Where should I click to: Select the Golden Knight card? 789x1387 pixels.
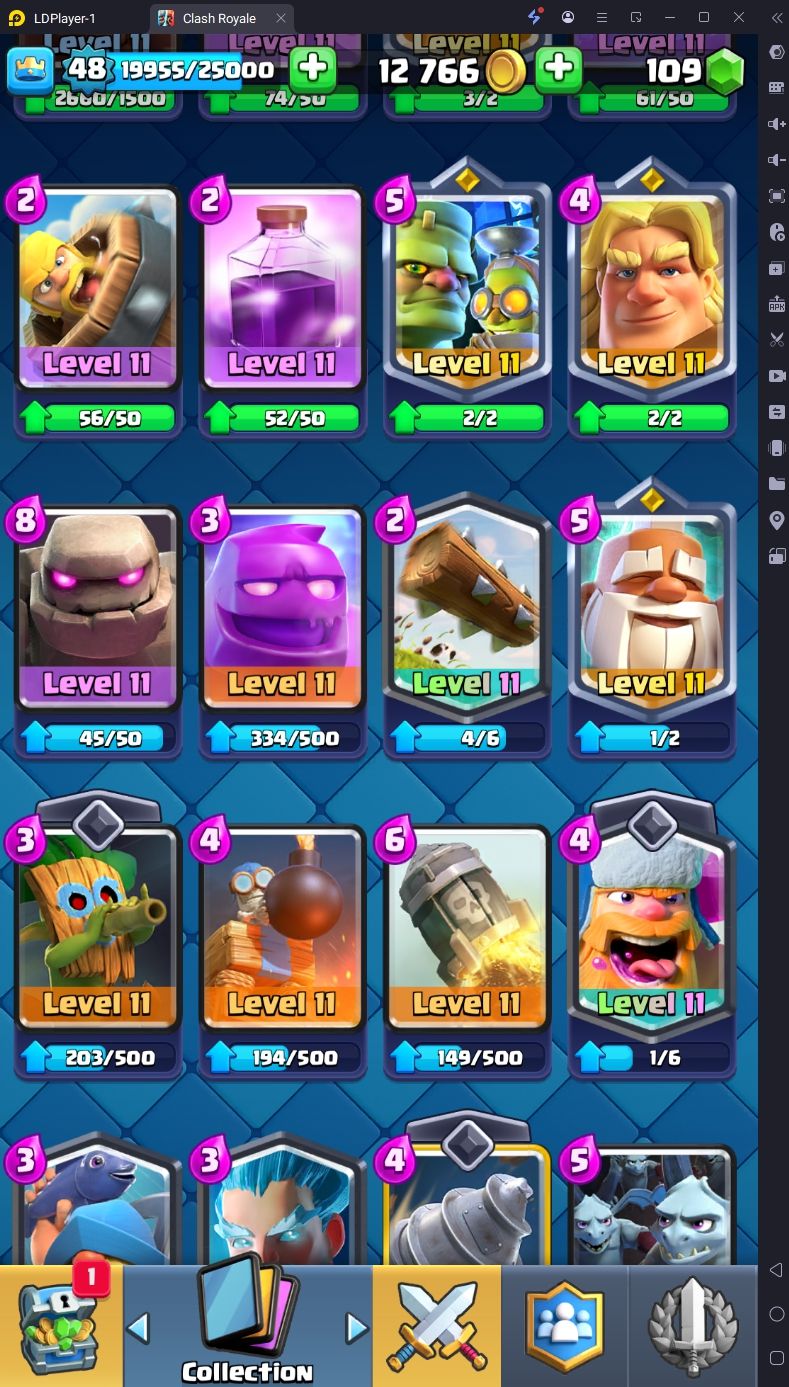pos(651,290)
